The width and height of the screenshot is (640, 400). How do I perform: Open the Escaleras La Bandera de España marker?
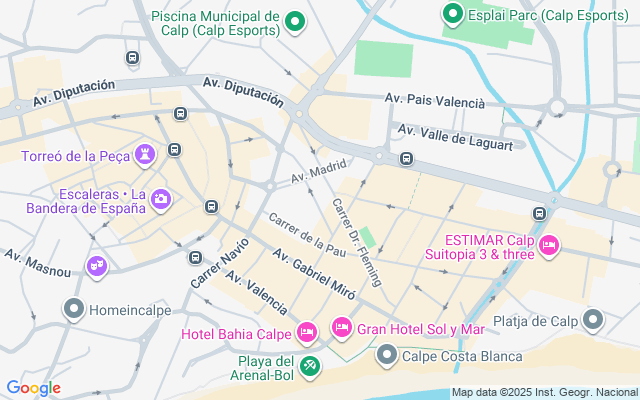tap(160, 201)
